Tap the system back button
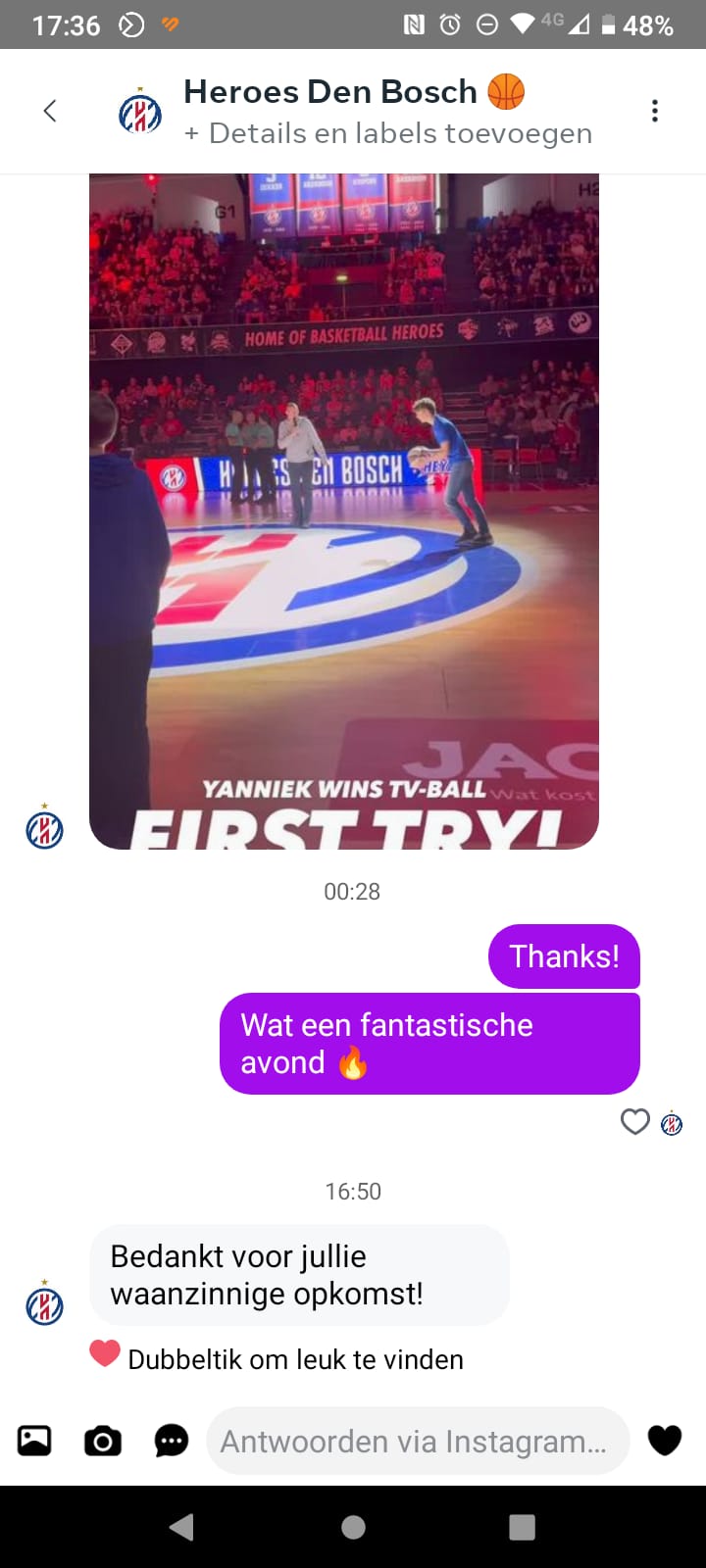 [x=181, y=1527]
